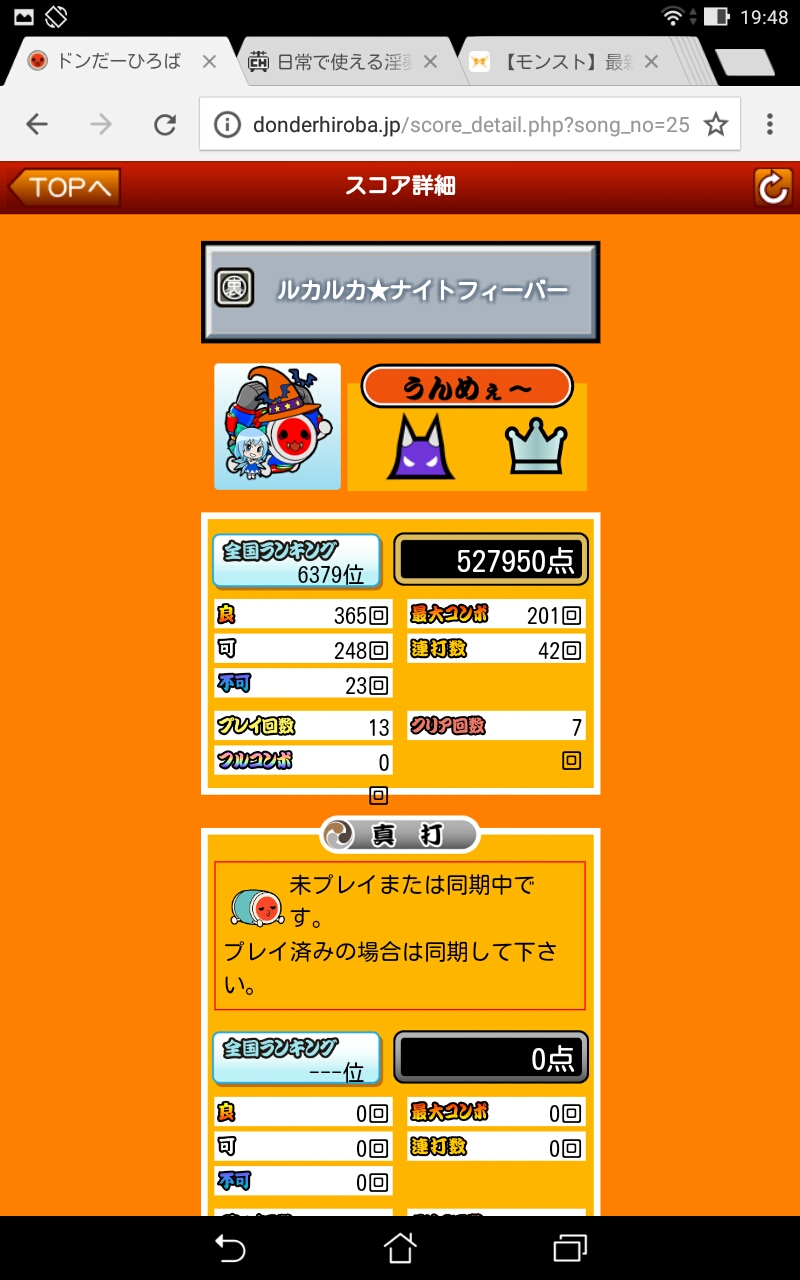
Task: Switch to the ドンだーひろば tab
Action: 110,62
